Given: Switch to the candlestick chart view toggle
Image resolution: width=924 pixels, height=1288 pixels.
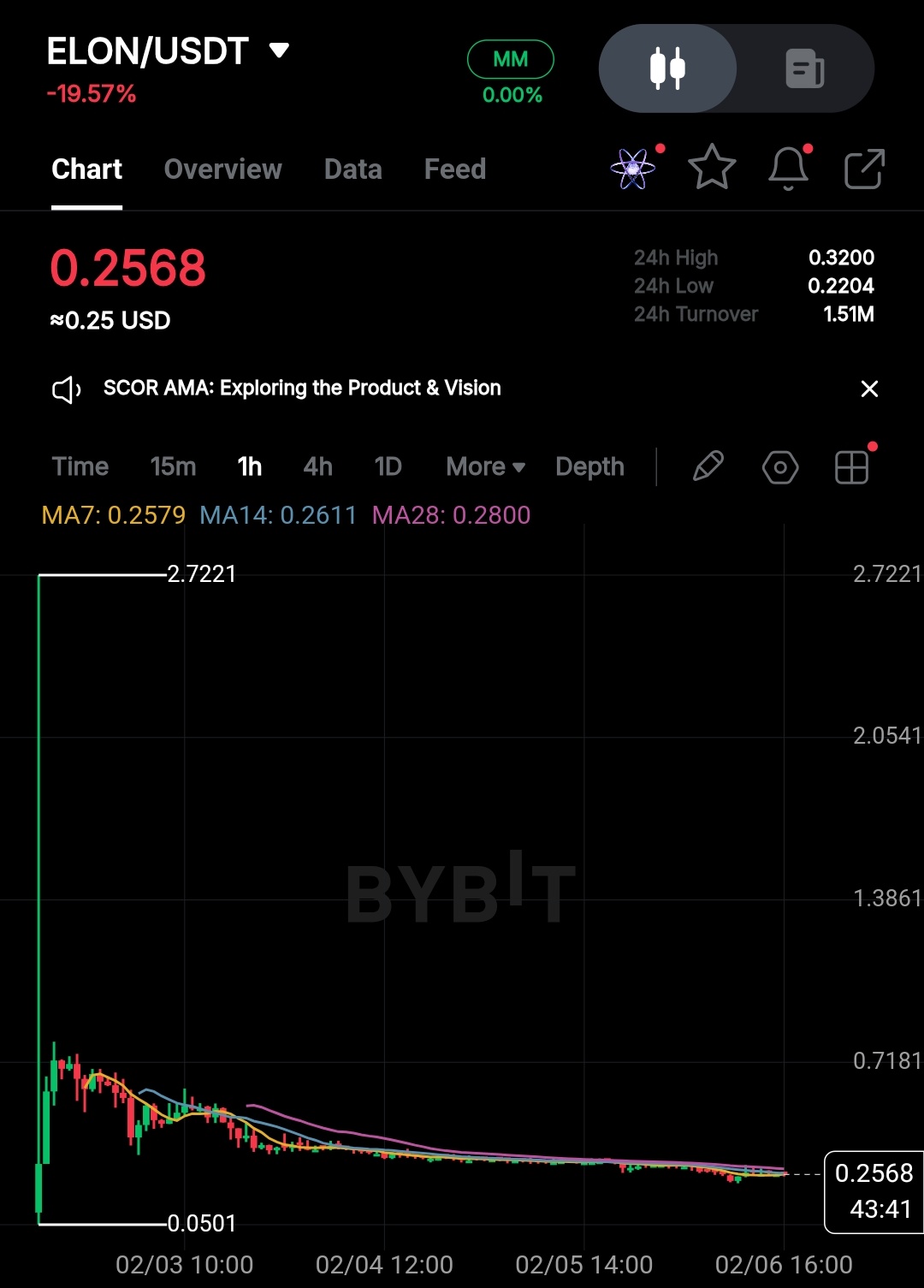Looking at the screenshot, I should [667, 68].
